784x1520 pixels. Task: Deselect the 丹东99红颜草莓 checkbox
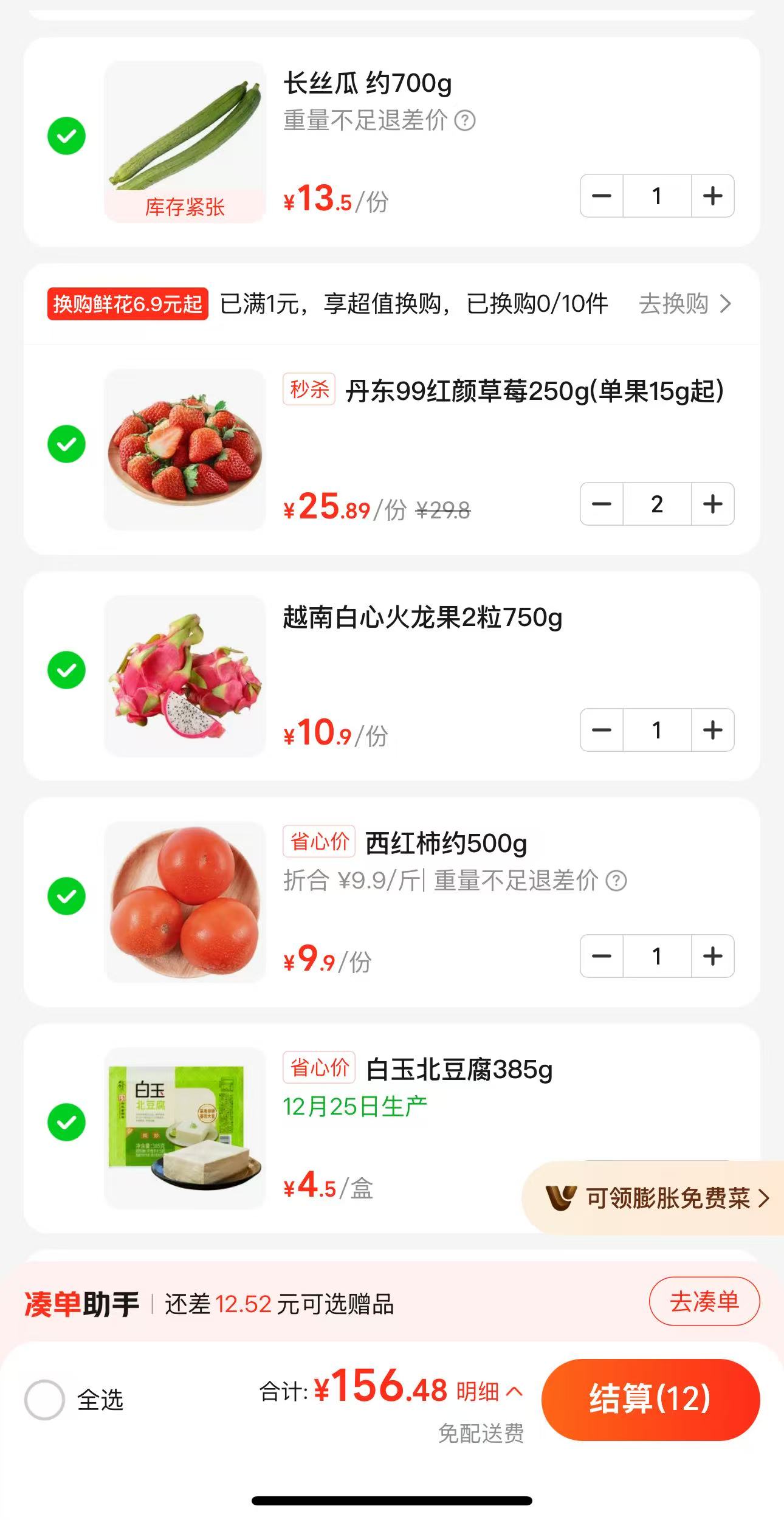pyautogui.click(x=66, y=444)
